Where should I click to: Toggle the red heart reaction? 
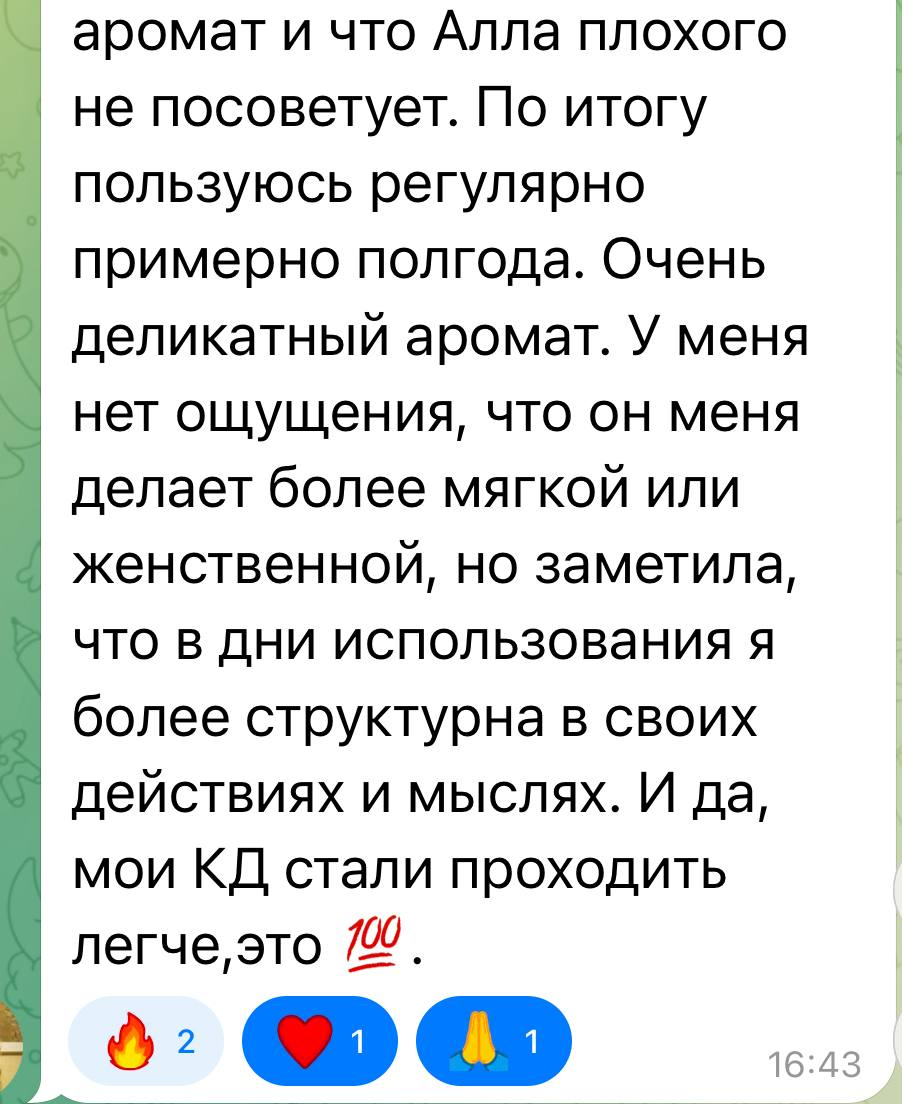pos(320,1040)
